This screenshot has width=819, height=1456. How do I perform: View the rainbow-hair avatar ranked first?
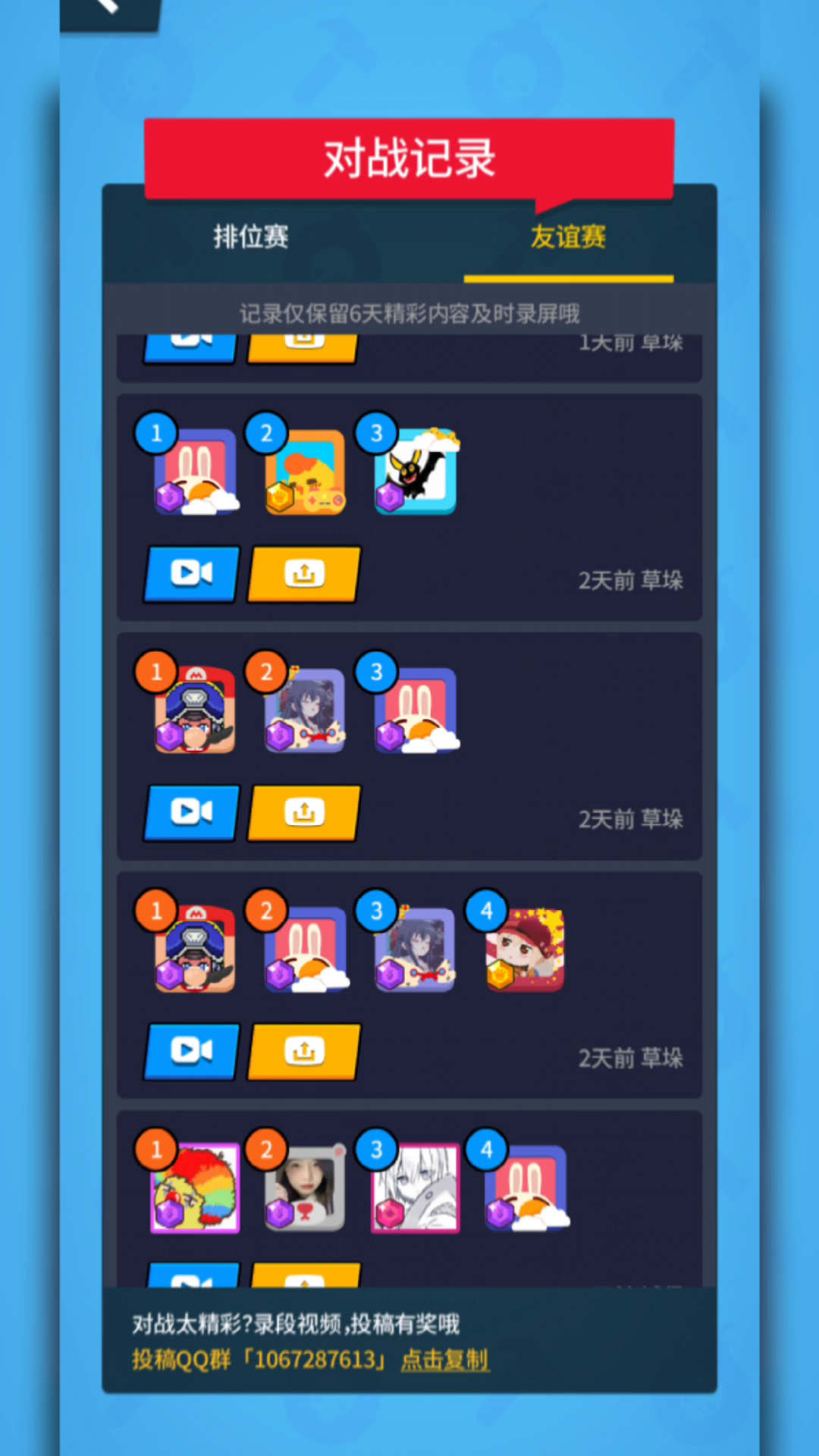pyautogui.click(x=195, y=1188)
